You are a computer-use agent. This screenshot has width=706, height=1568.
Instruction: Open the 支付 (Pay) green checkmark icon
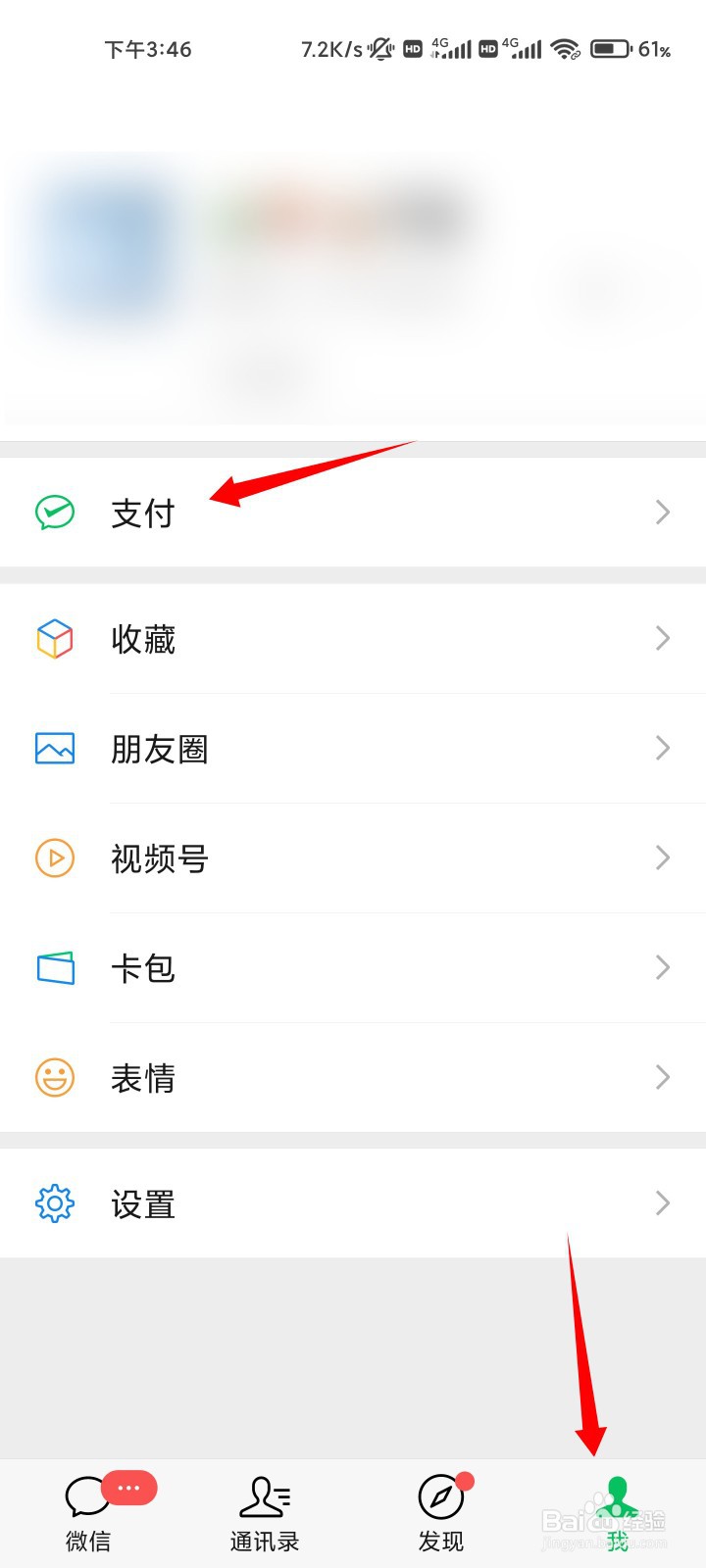point(56,512)
